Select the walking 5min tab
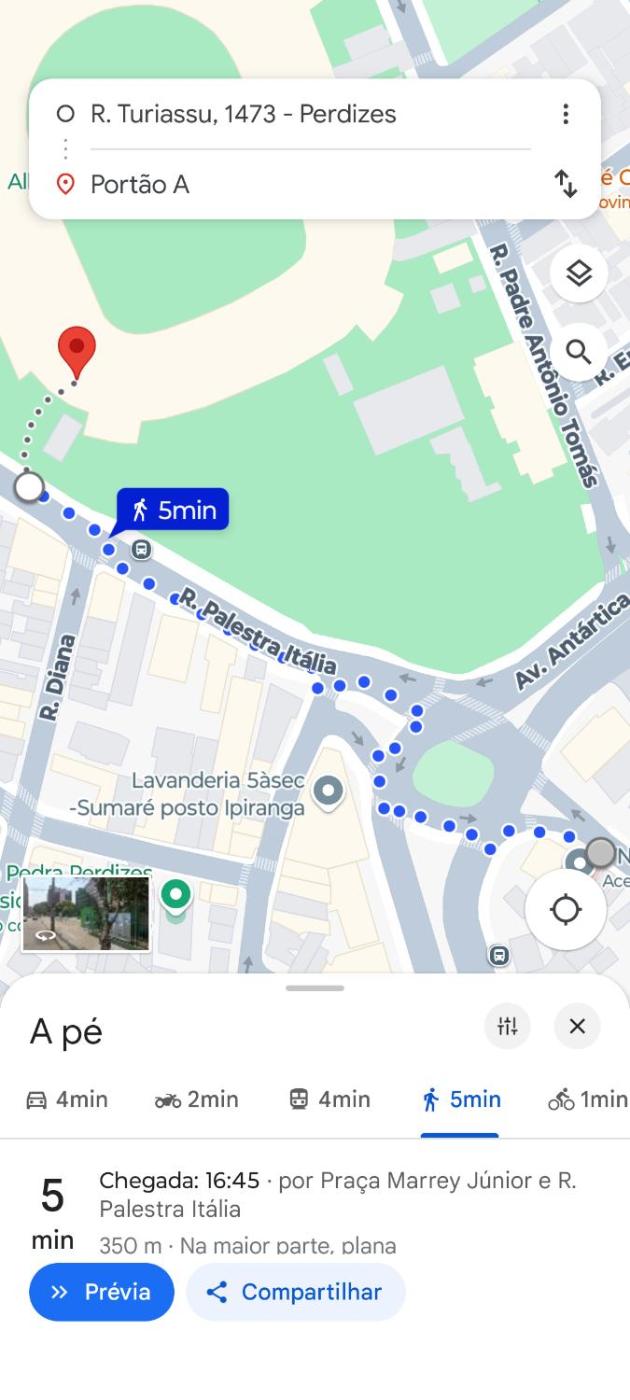 (461, 1100)
